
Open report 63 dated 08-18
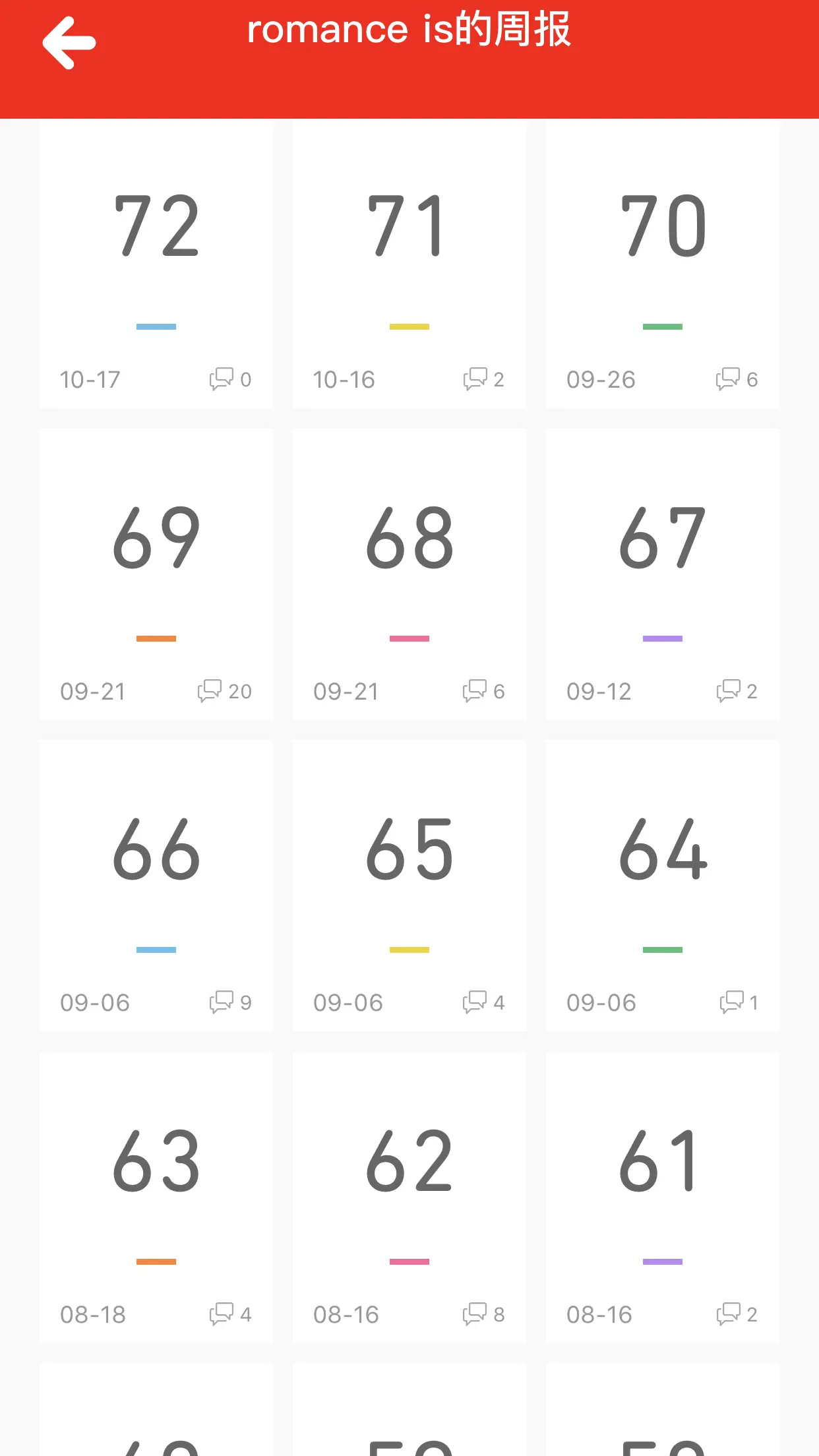pos(156,1197)
